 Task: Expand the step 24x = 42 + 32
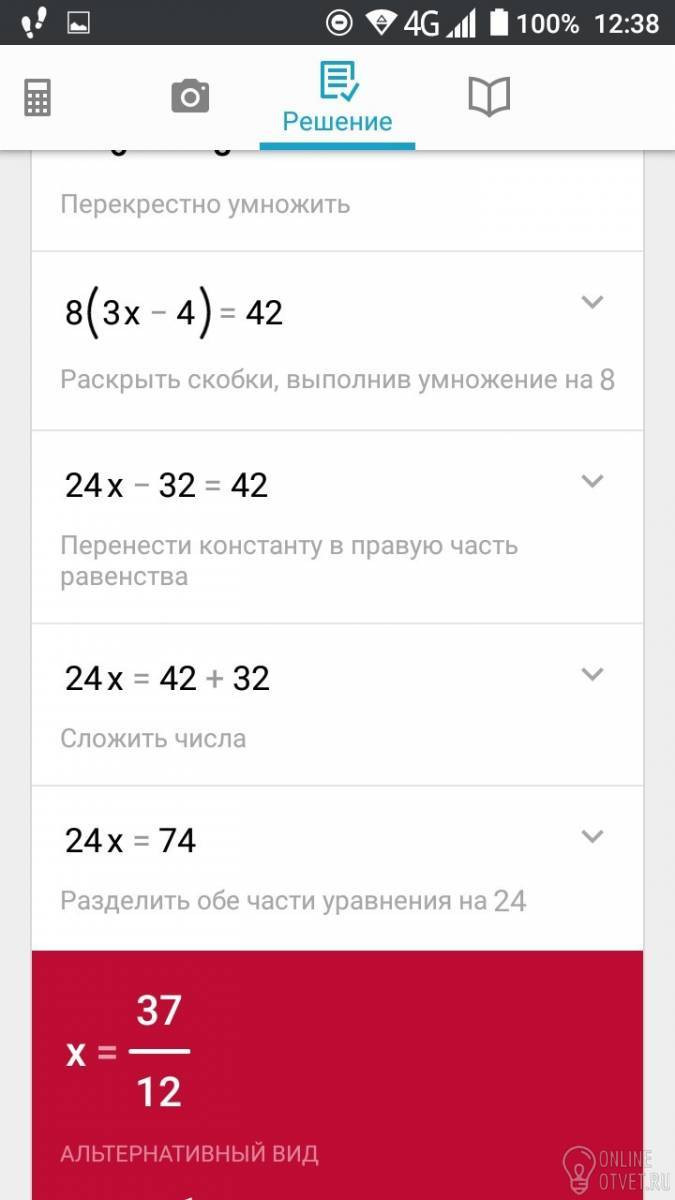593,674
